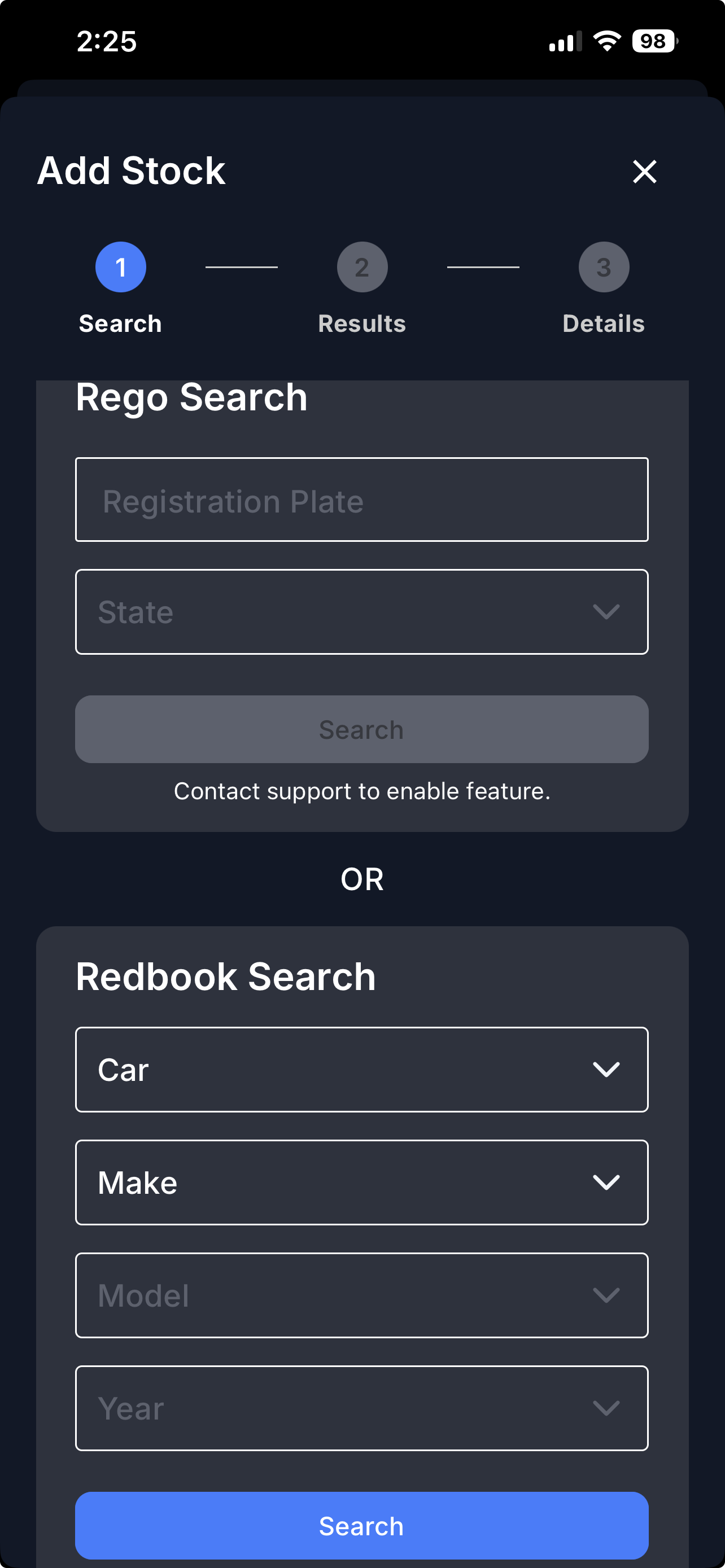Expand the Car vehicle type dropdown
The width and height of the screenshot is (725, 1568).
[361, 1070]
